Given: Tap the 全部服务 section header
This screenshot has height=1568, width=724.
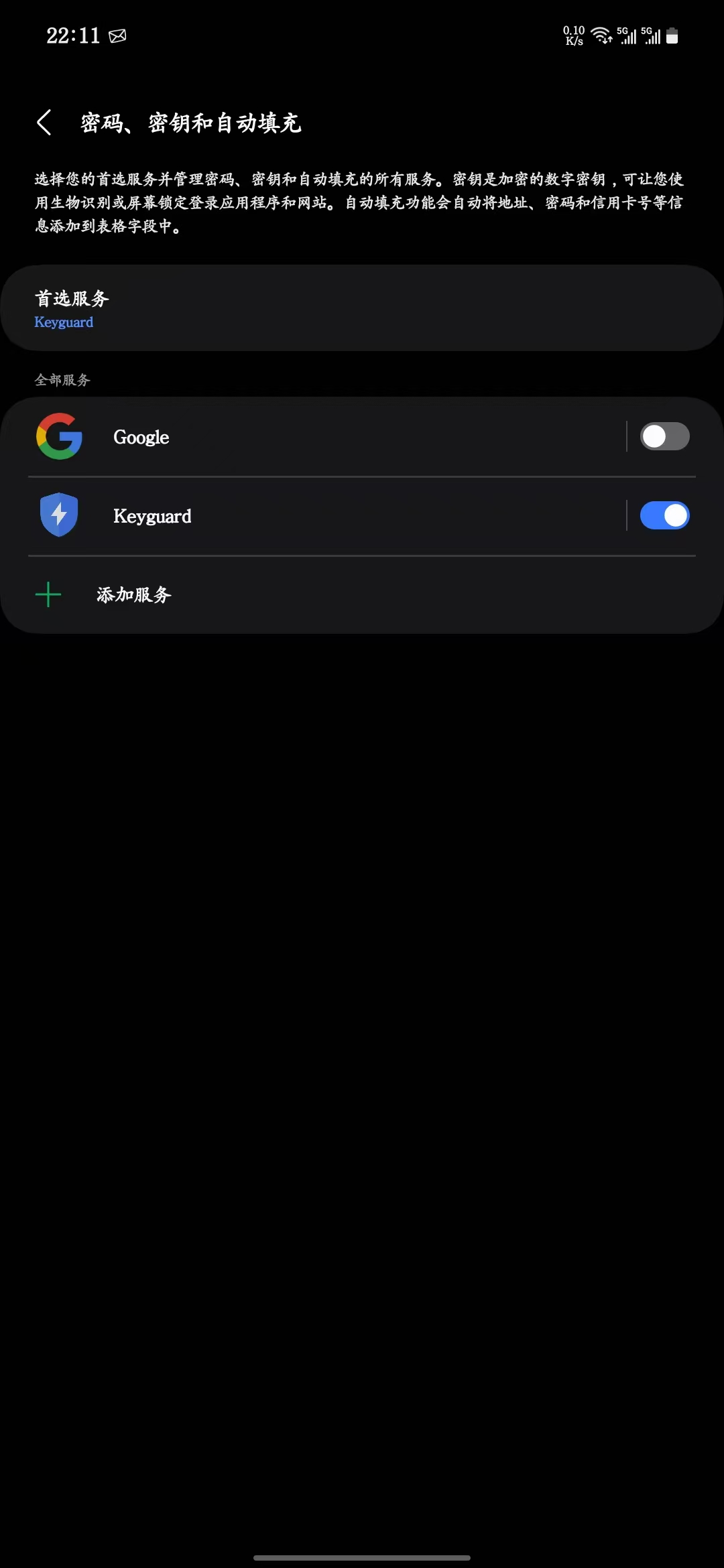Looking at the screenshot, I should pos(64,379).
